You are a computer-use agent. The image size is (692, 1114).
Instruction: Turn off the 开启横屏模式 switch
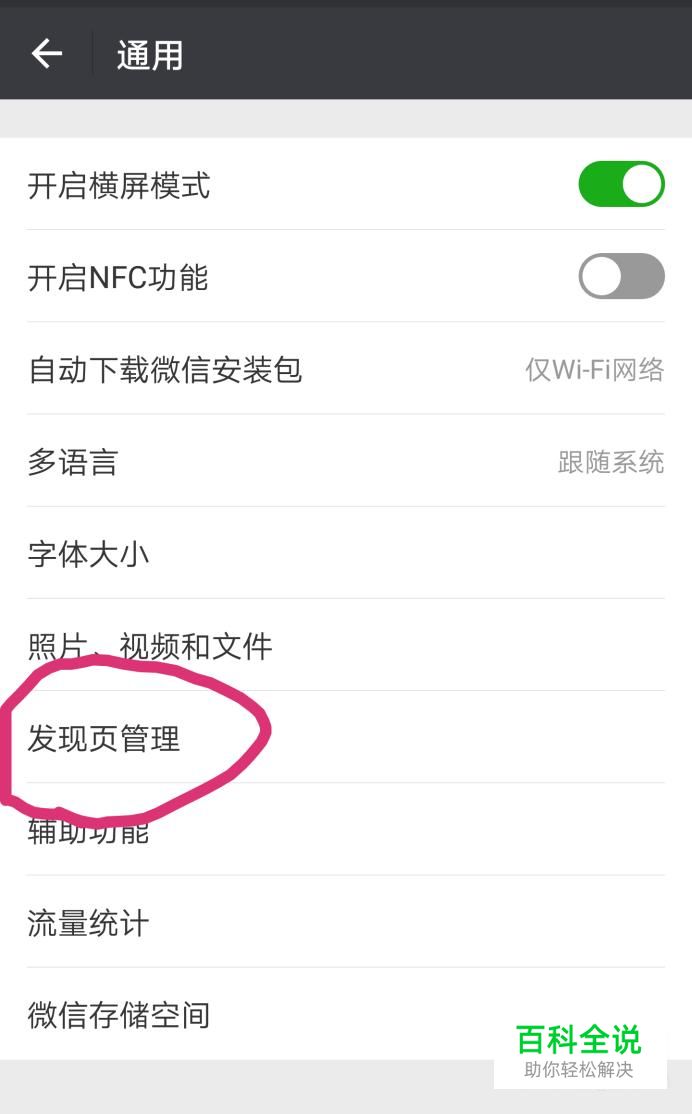621,185
